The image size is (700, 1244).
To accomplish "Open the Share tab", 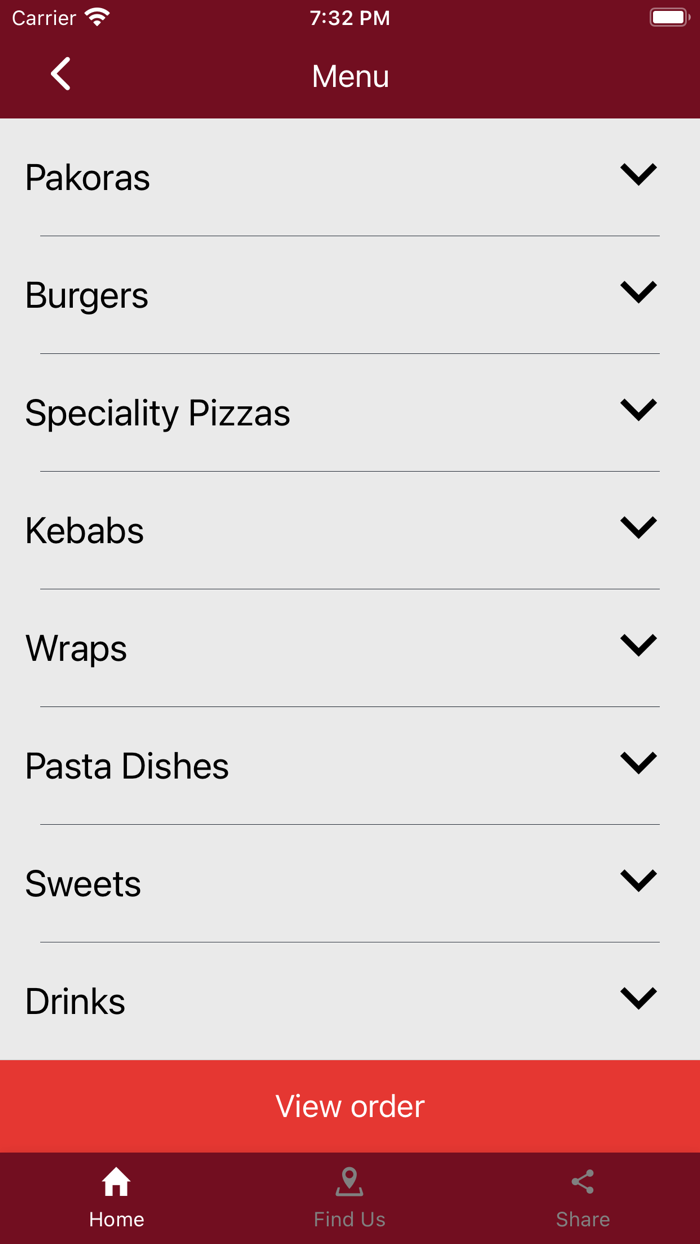I will 582,1198.
